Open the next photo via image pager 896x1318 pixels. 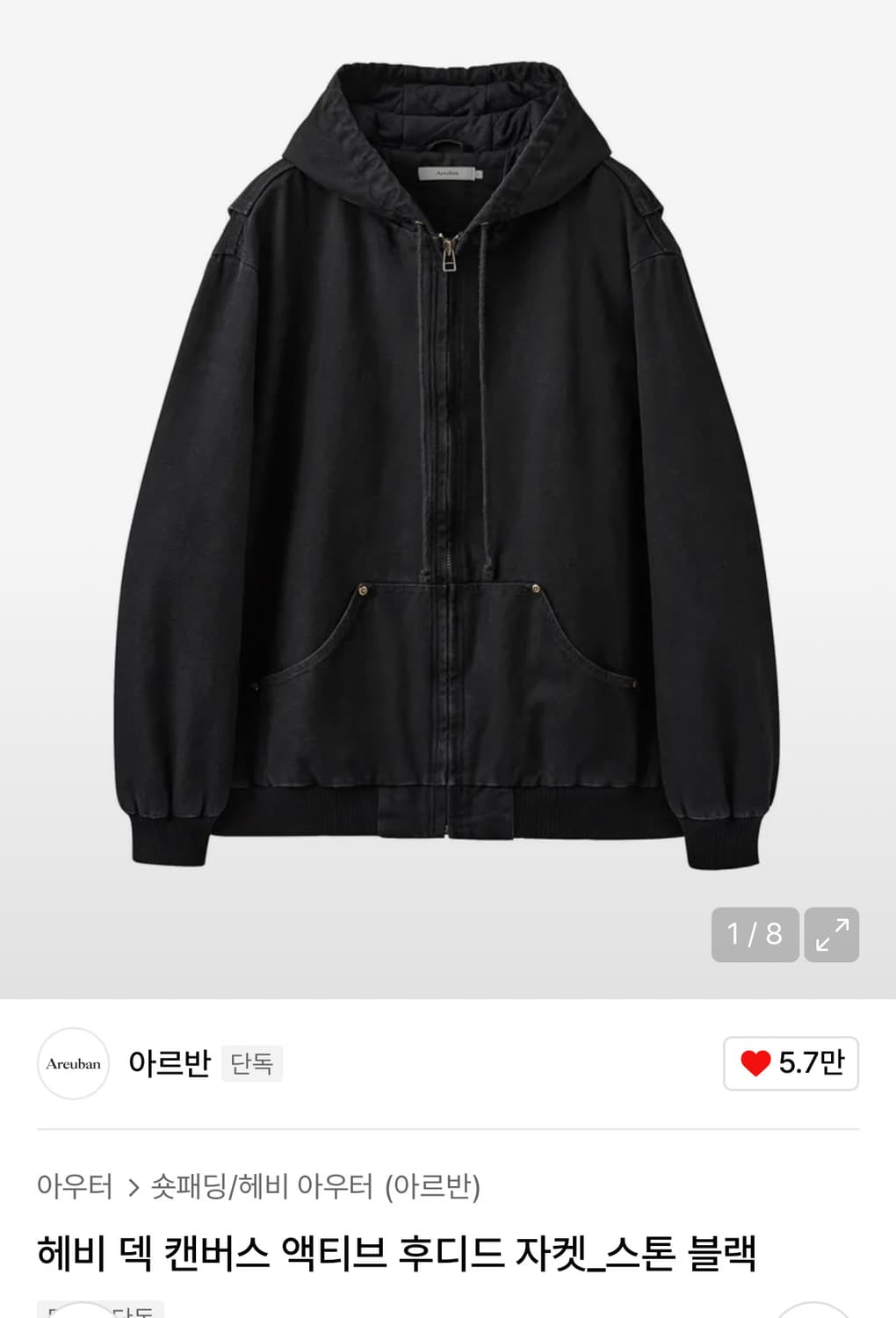[755, 934]
